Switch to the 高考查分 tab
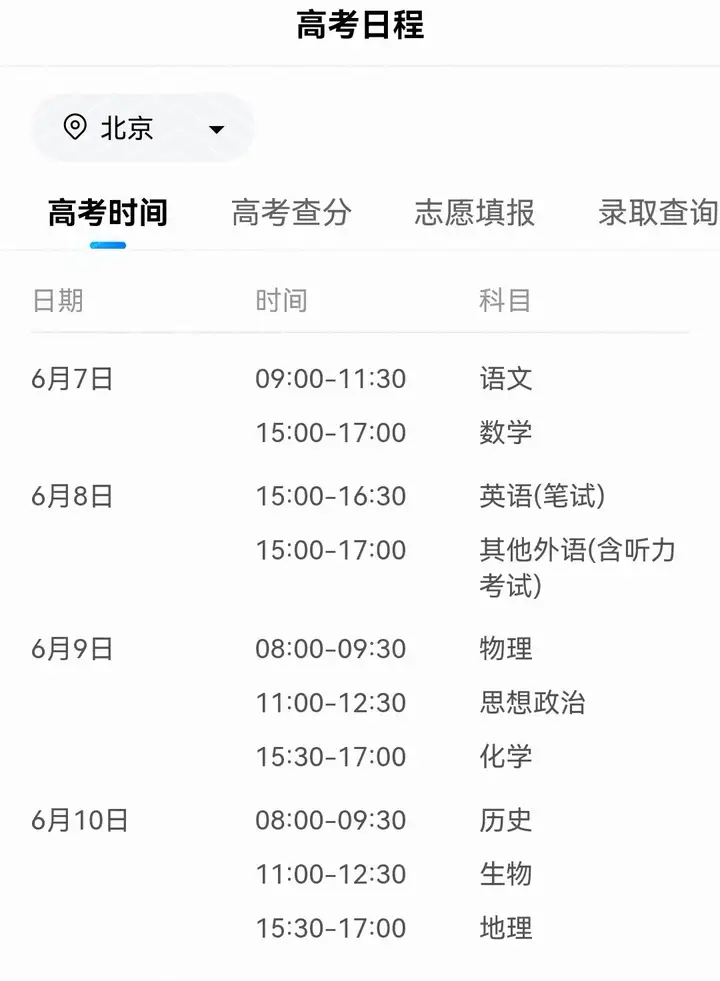The width and height of the screenshot is (720, 981). coord(291,213)
